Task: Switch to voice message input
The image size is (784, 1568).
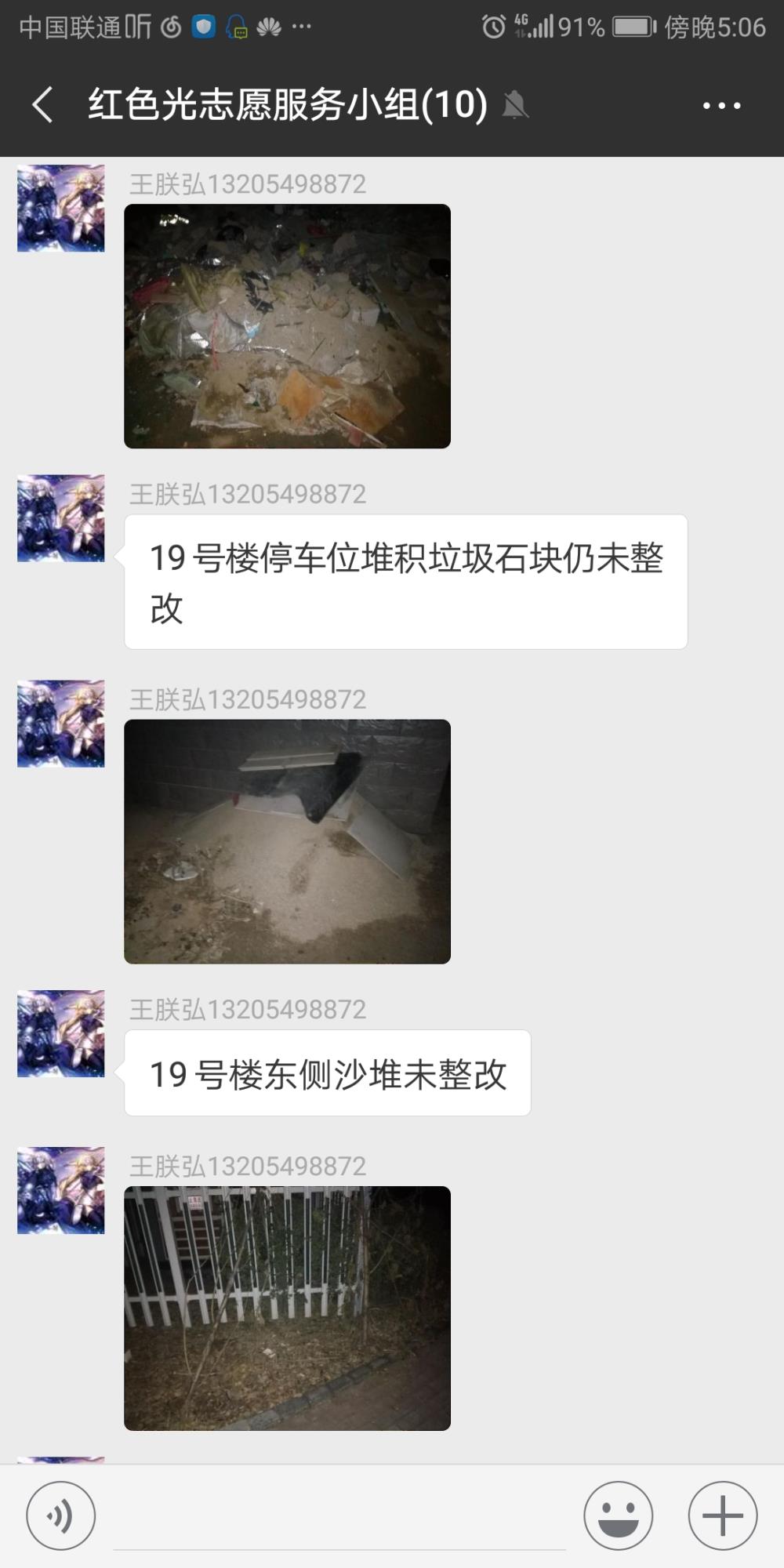Action: [61, 1515]
